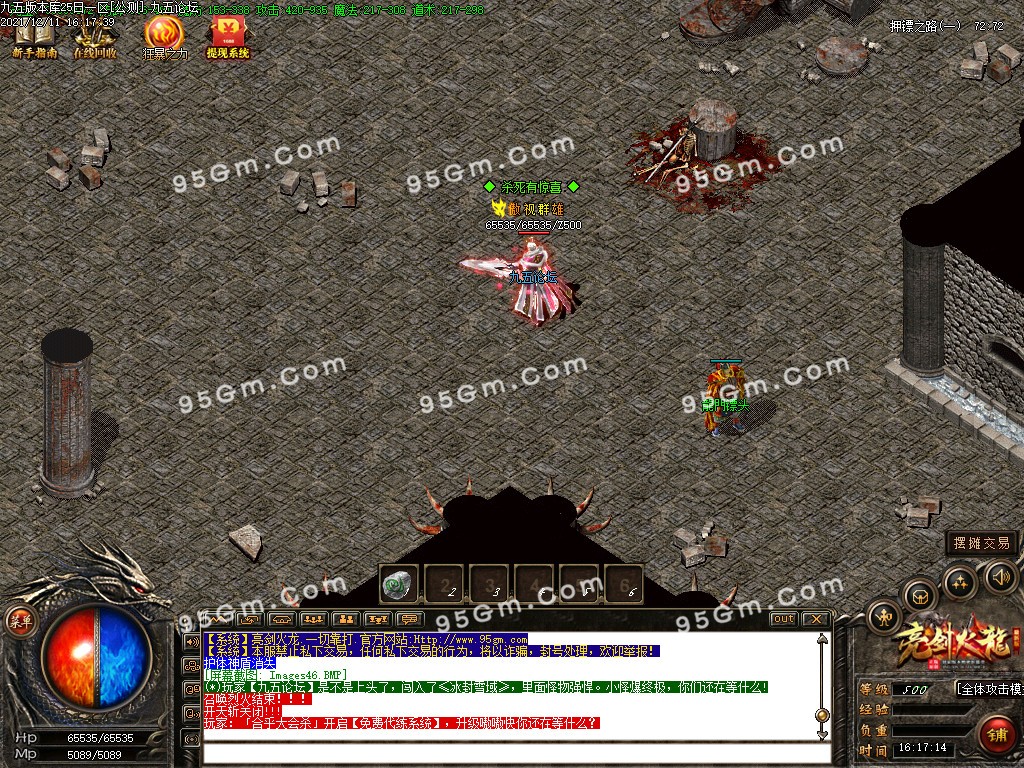Use the item in quick slot 1

click(399, 583)
